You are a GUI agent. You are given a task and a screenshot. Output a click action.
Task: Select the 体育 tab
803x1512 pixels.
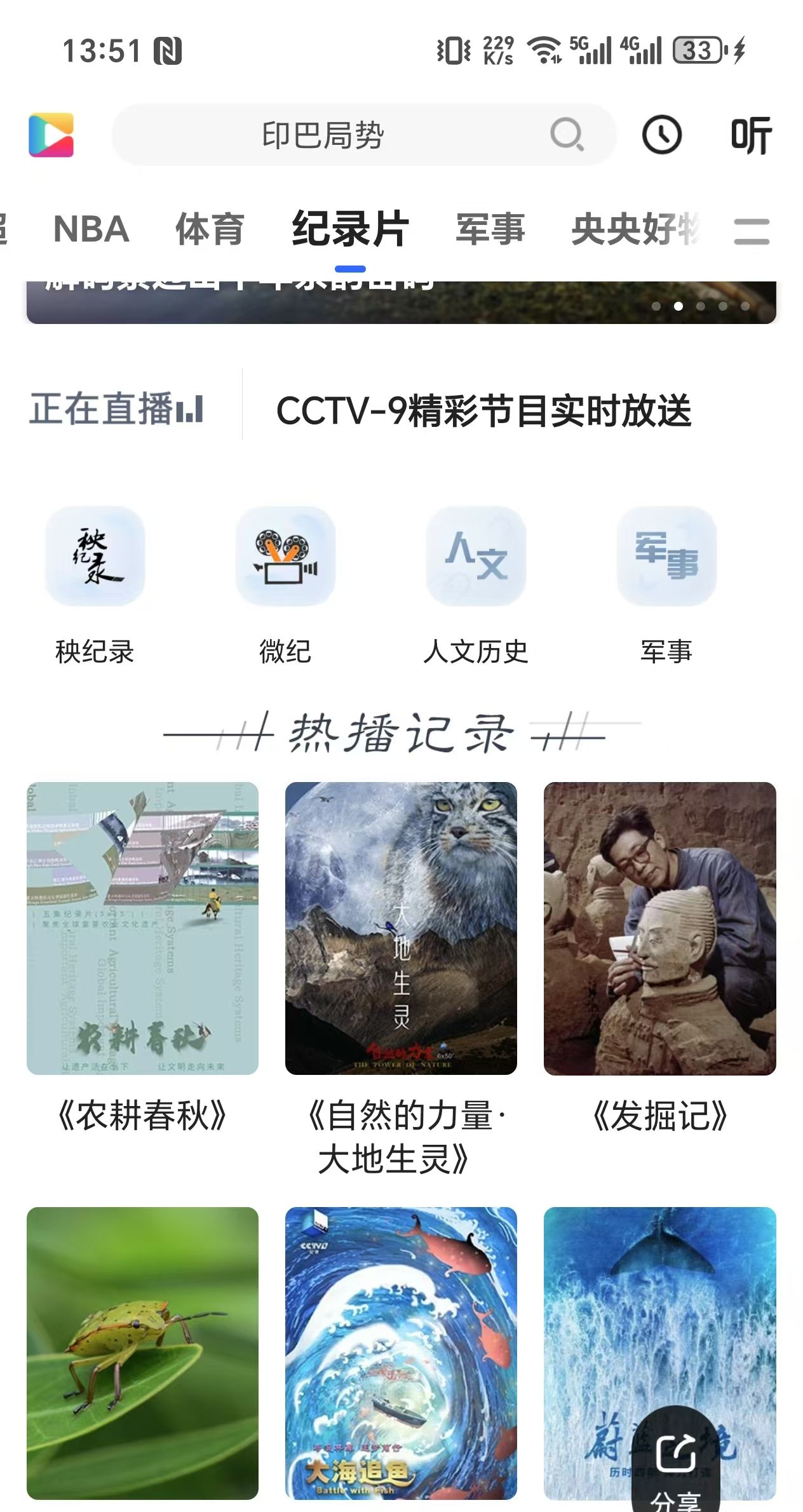click(210, 230)
